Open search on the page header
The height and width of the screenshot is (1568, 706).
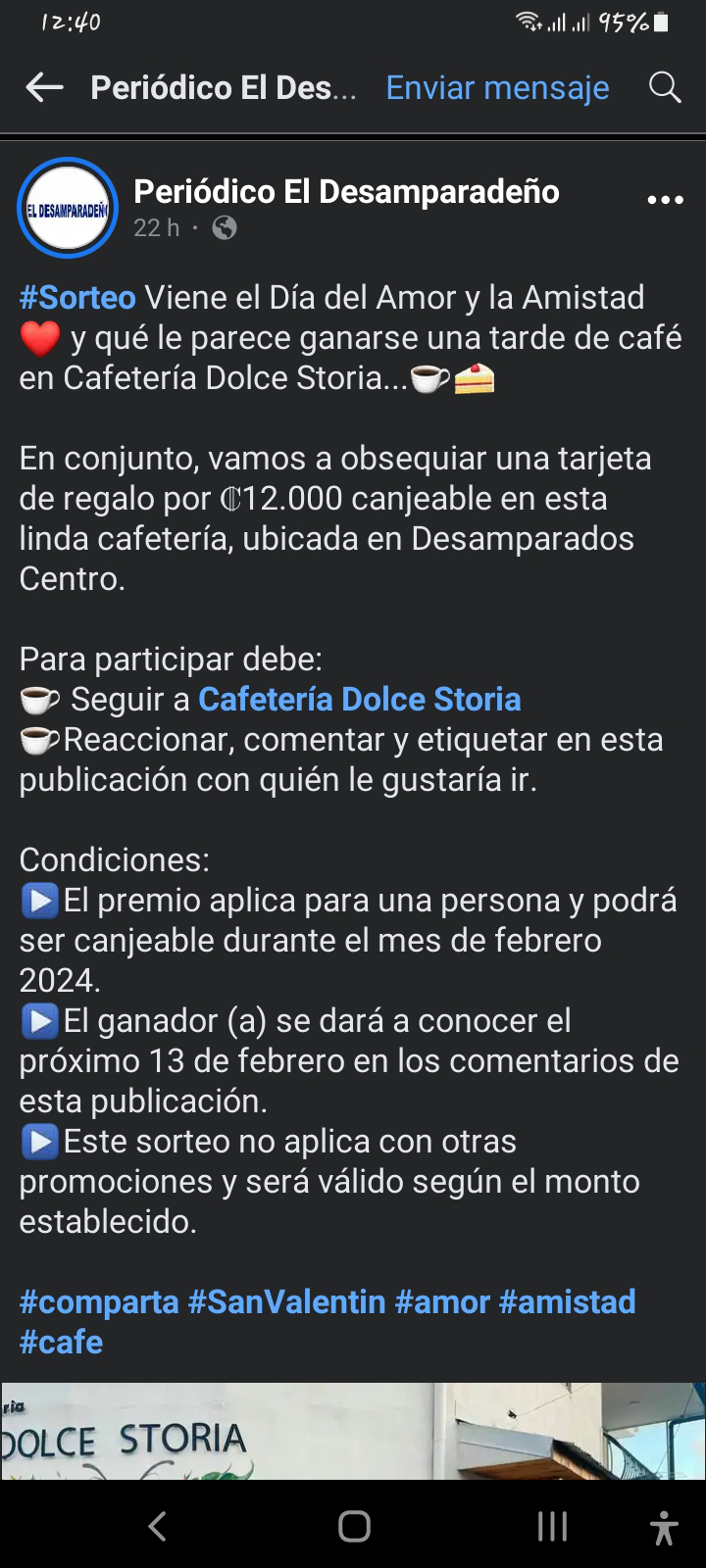[x=665, y=88]
